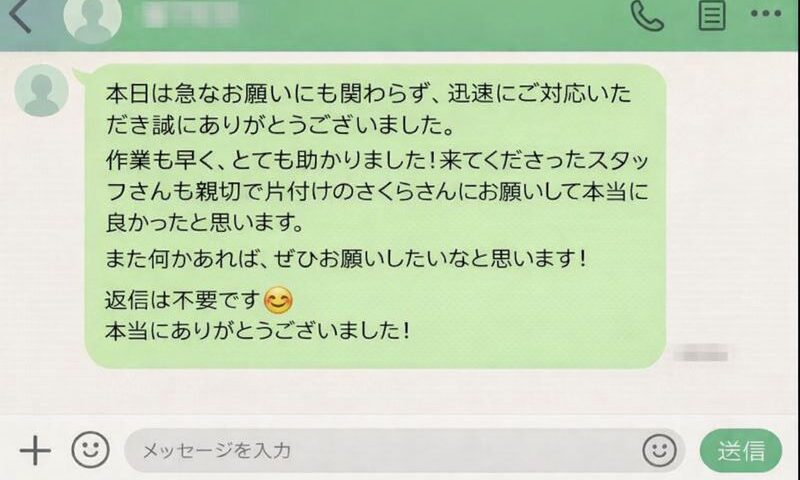Tap the sender's avatar beside the message

pyautogui.click(x=44, y=92)
